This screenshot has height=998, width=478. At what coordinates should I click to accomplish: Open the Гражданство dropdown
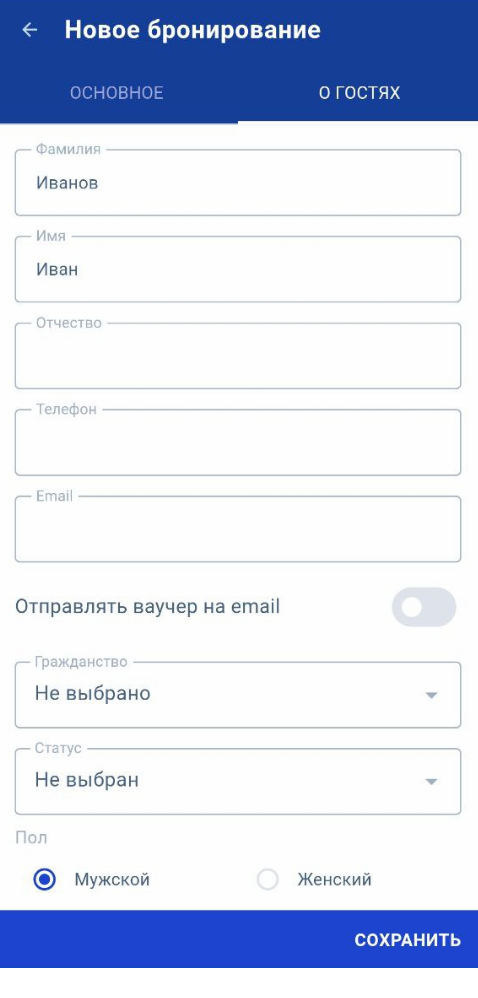pos(238,694)
